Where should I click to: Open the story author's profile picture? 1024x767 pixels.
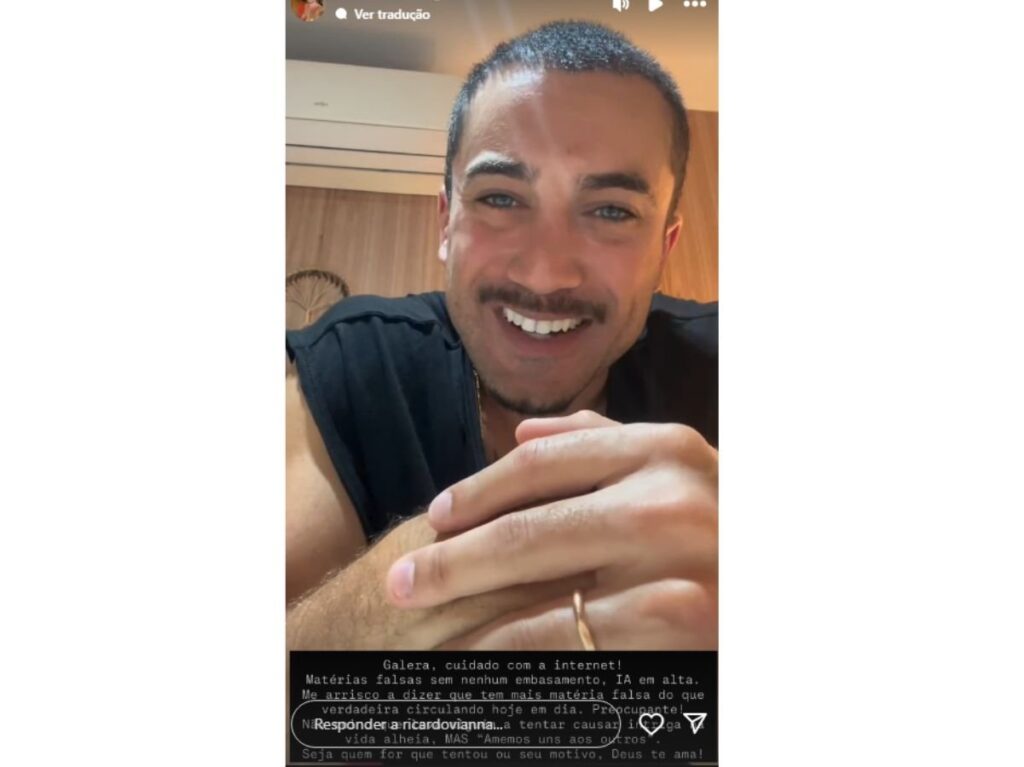pos(307,8)
